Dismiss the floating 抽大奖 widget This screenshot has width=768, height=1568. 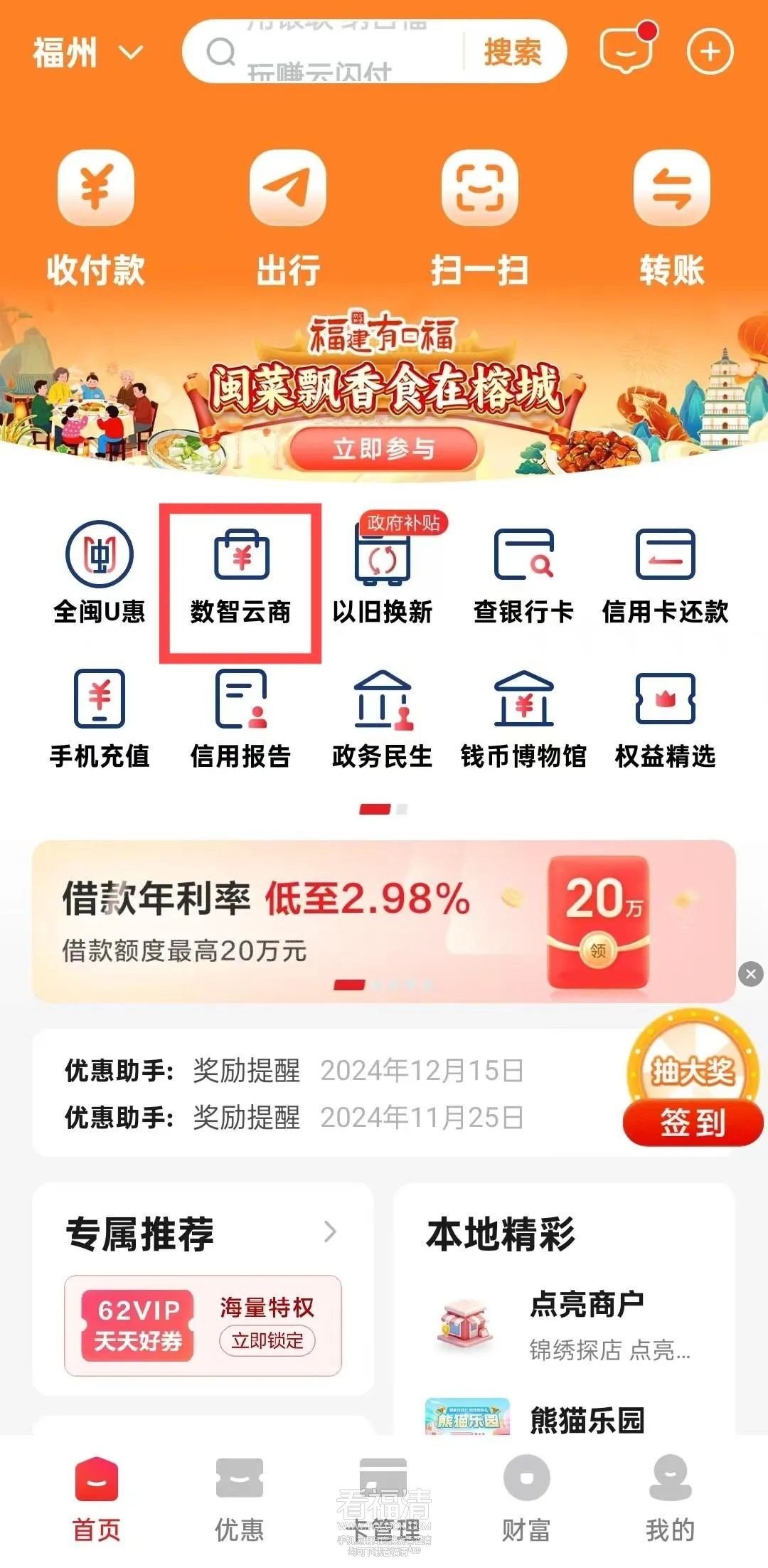coord(750,974)
